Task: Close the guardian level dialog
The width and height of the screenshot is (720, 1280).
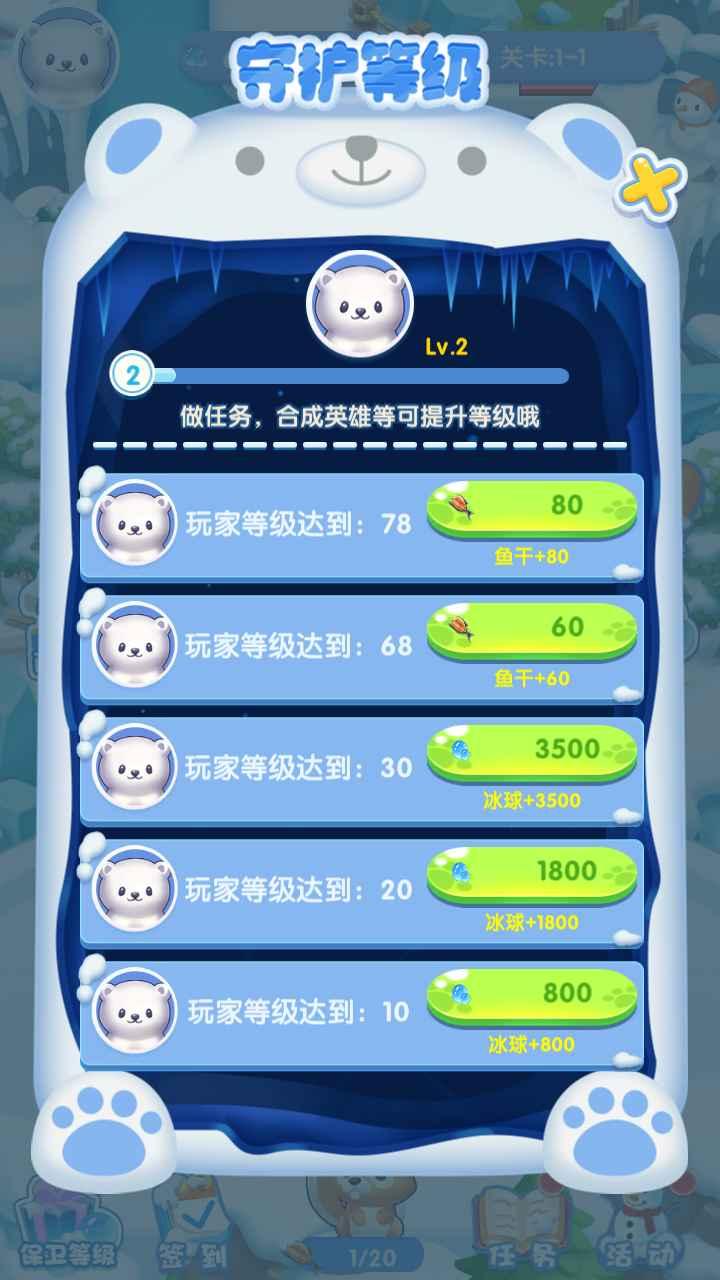Action: [650, 184]
